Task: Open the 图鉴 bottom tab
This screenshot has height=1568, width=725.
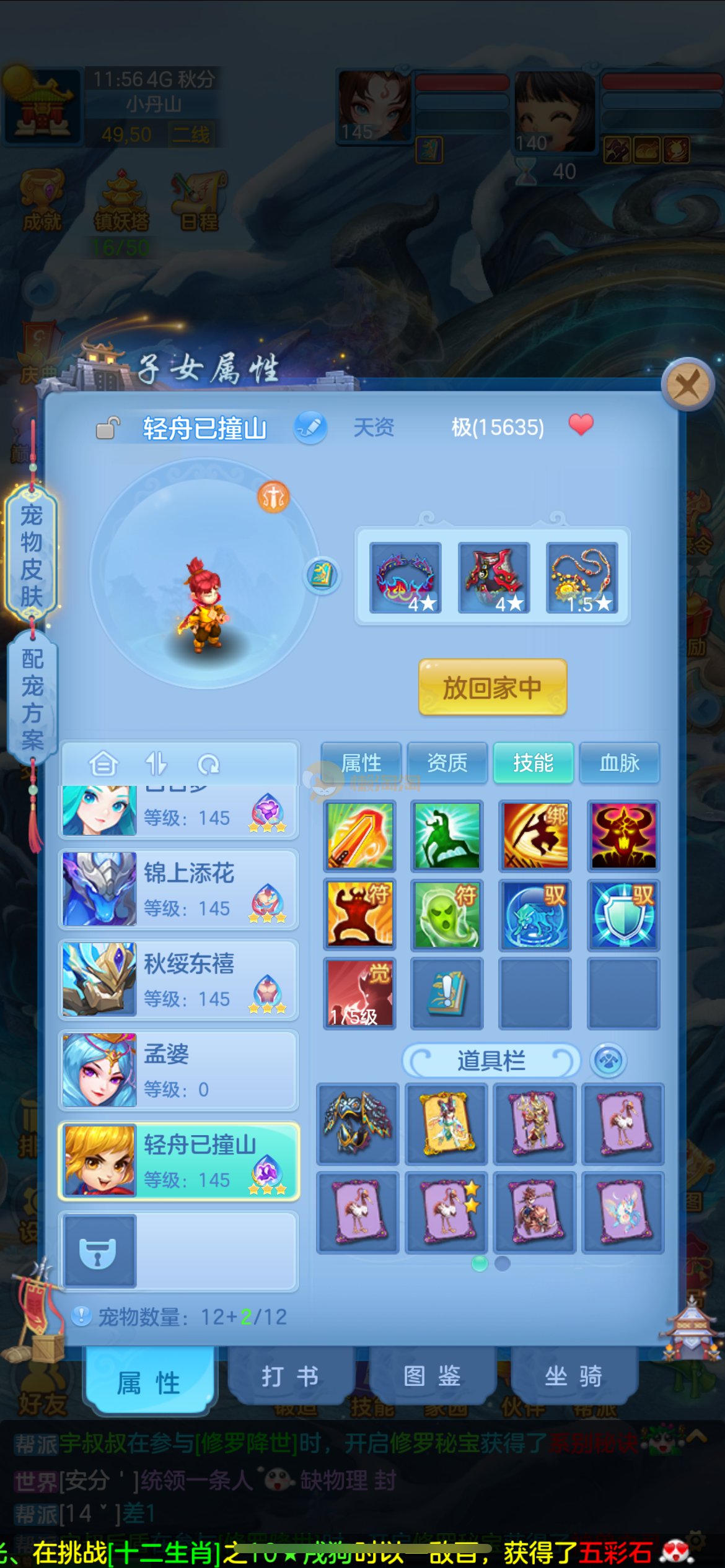Action: 432,1376
